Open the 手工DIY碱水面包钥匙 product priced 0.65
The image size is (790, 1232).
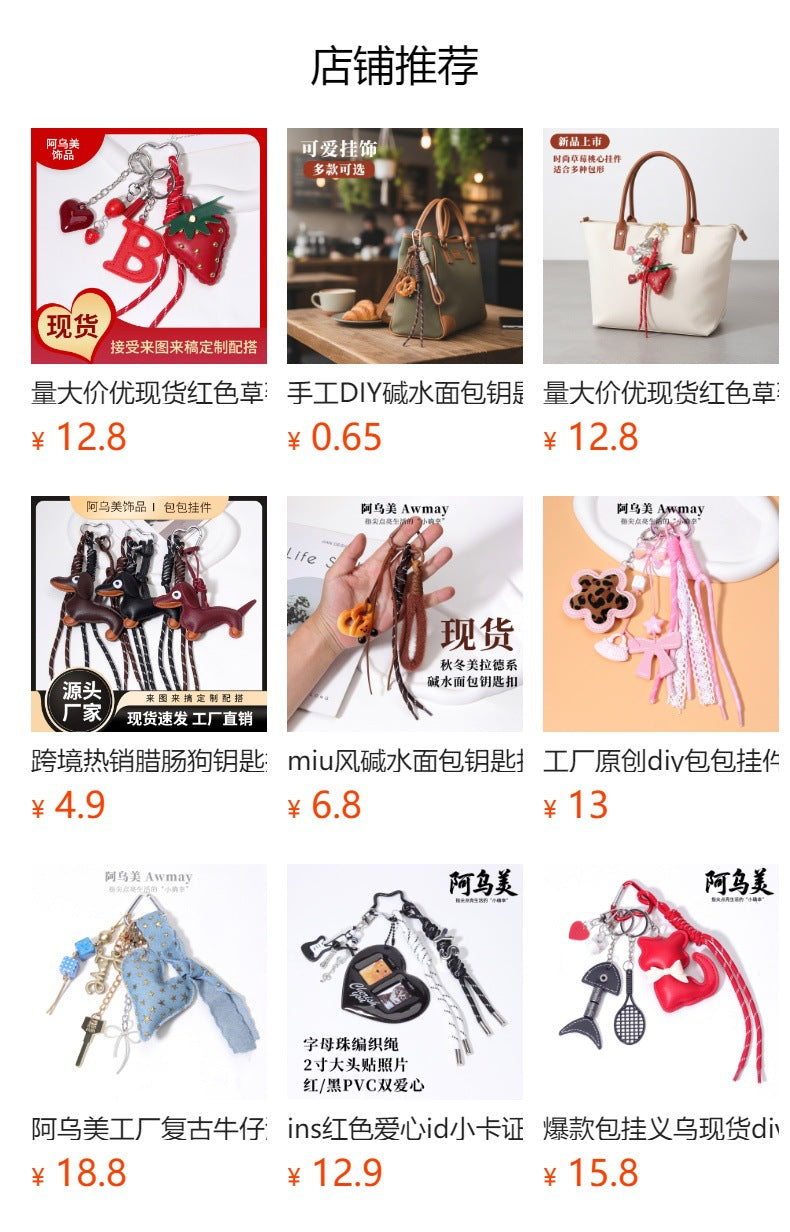point(404,246)
